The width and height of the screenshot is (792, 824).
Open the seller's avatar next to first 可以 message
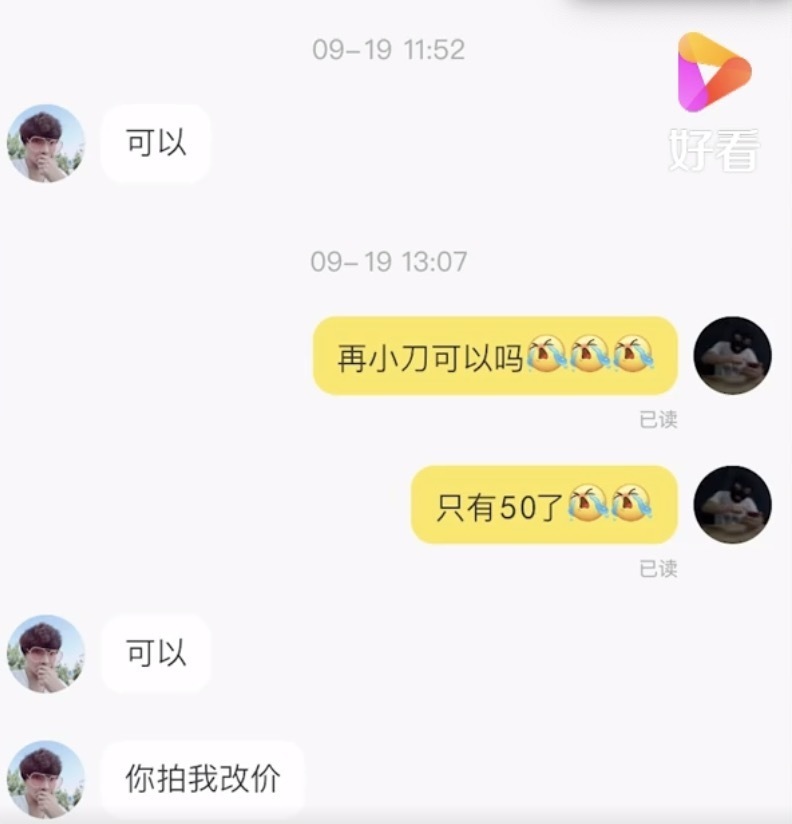click(45, 143)
